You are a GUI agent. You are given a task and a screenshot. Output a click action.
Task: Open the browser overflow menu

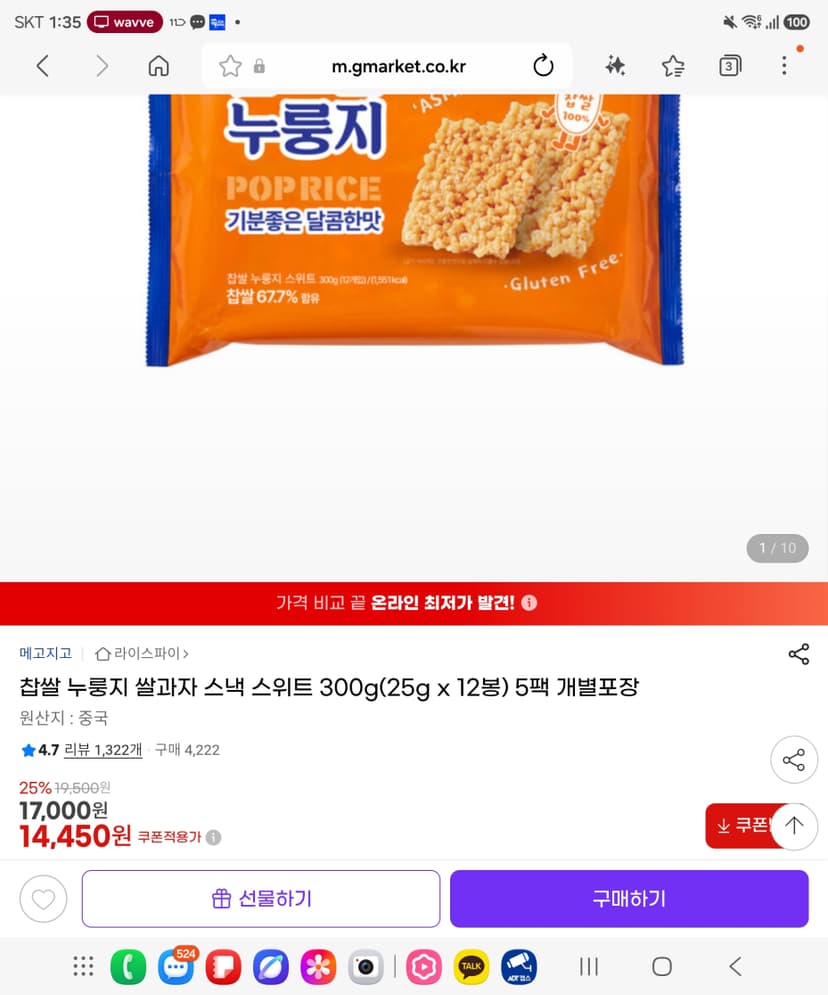point(784,66)
